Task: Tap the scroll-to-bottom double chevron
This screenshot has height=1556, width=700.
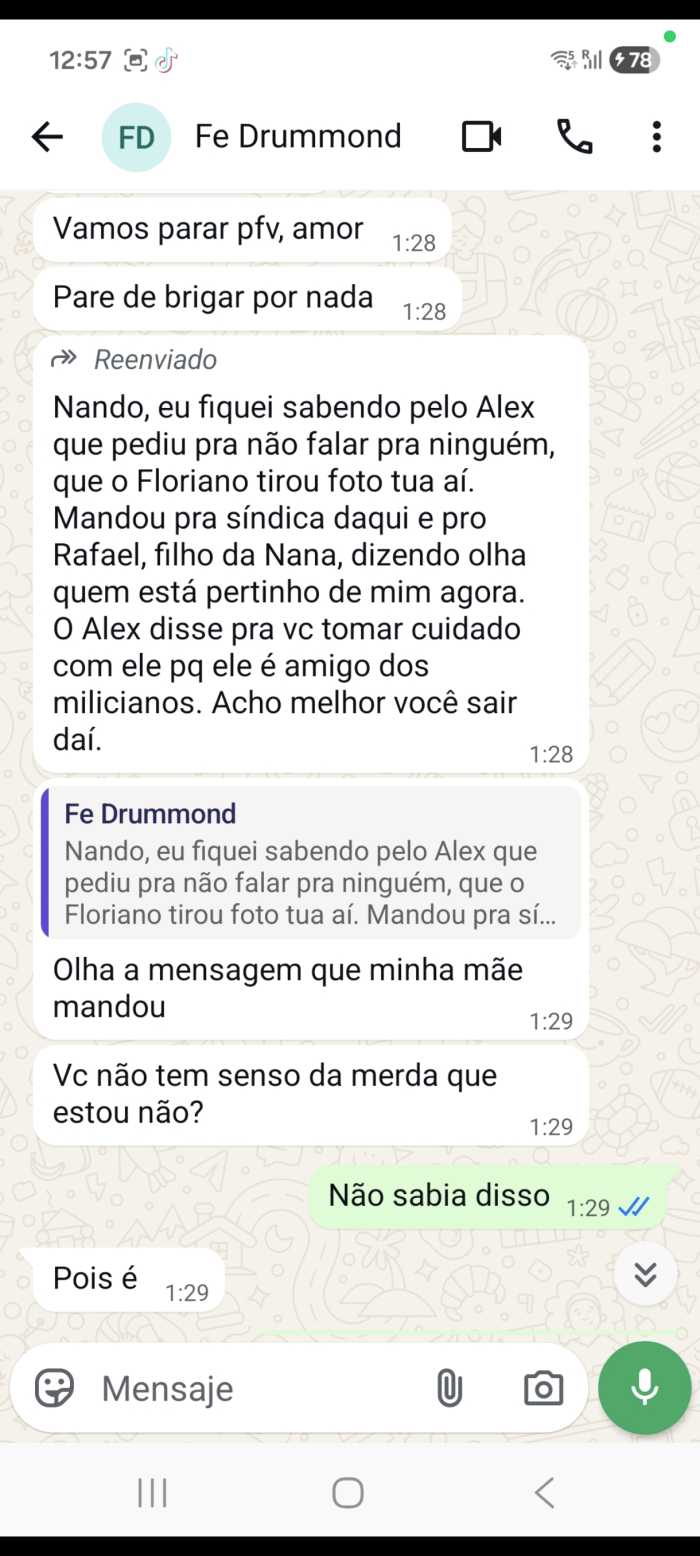Action: (645, 1273)
